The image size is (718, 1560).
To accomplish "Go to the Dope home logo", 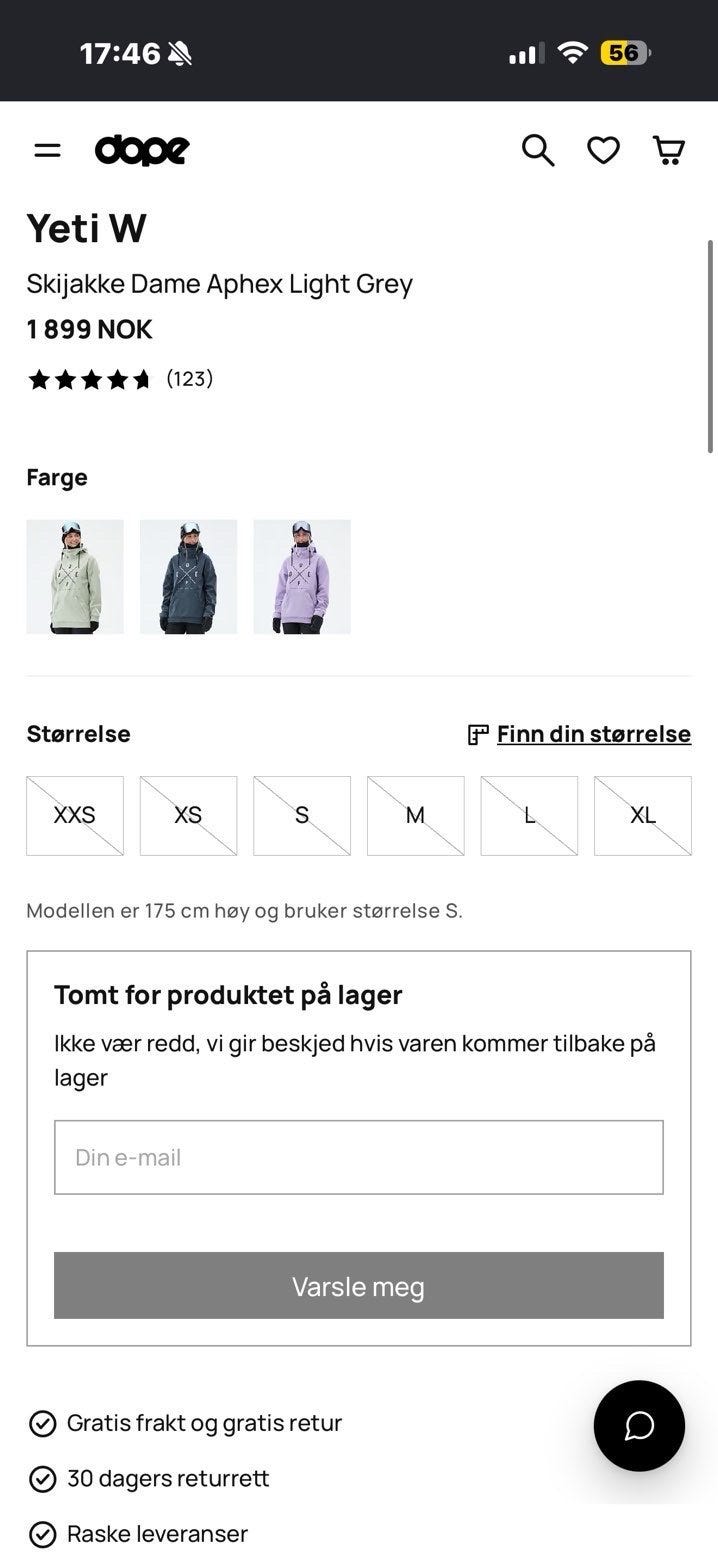I will (x=142, y=150).
